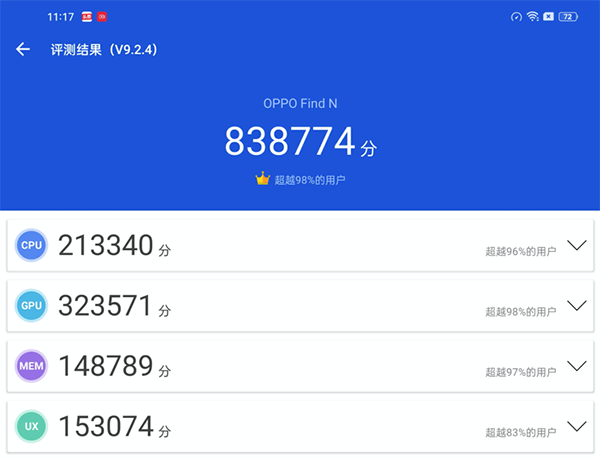Expand the MEM score details
The height and width of the screenshot is (460, 600).
tap(576, 366)
